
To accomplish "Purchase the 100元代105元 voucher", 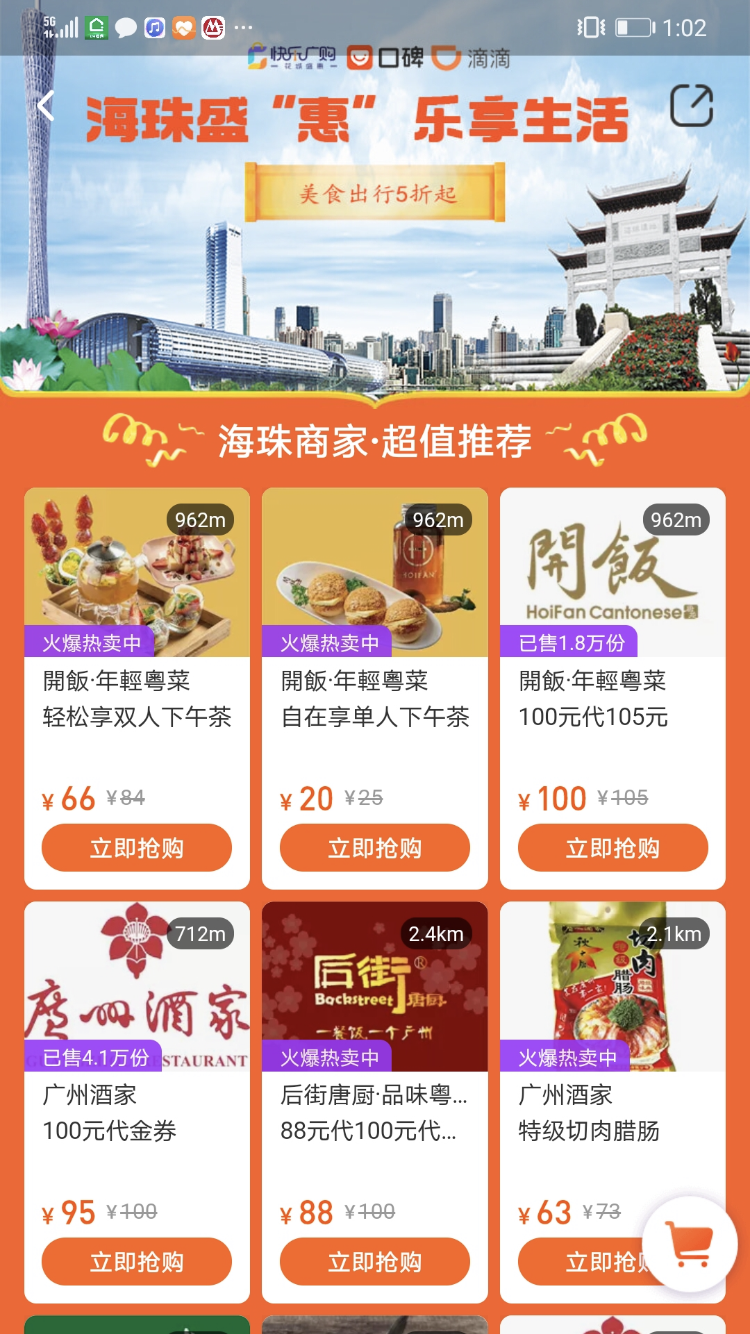I will 613,848.
